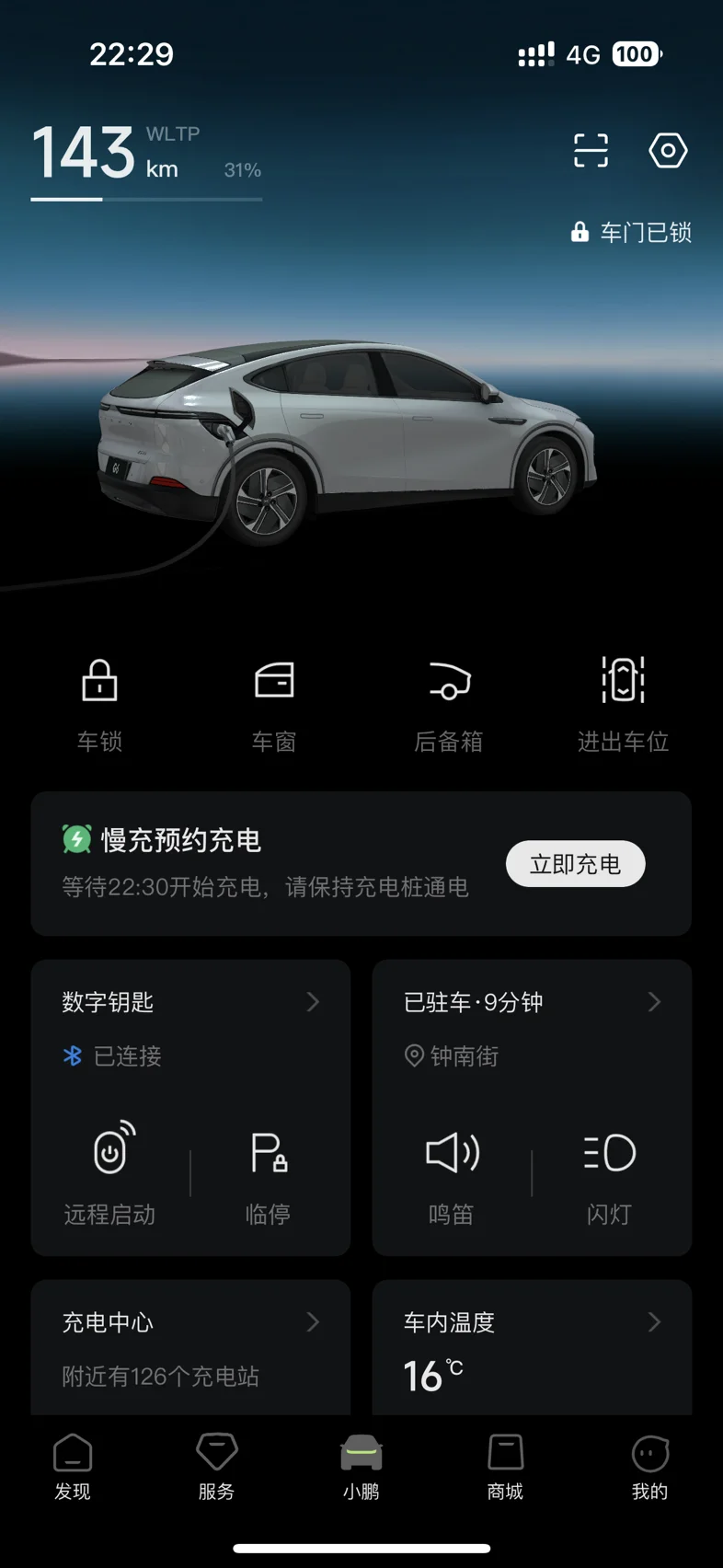Open the scan icon at top
Screen dimensions: 723x1568
click(x=591, y=150)
